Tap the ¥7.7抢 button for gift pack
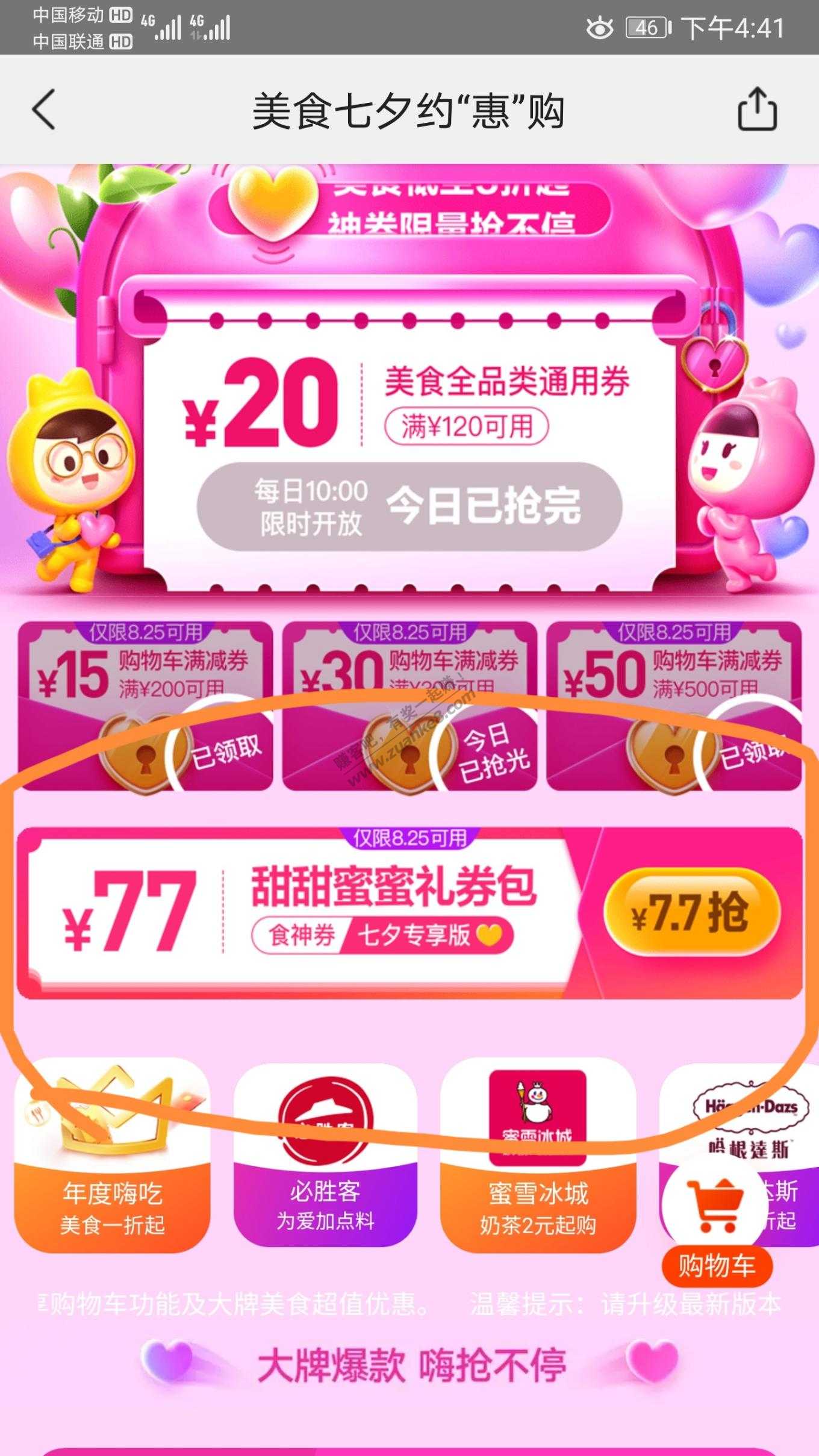Screen dimensions: 819x1456 click(x=691, y=912)
